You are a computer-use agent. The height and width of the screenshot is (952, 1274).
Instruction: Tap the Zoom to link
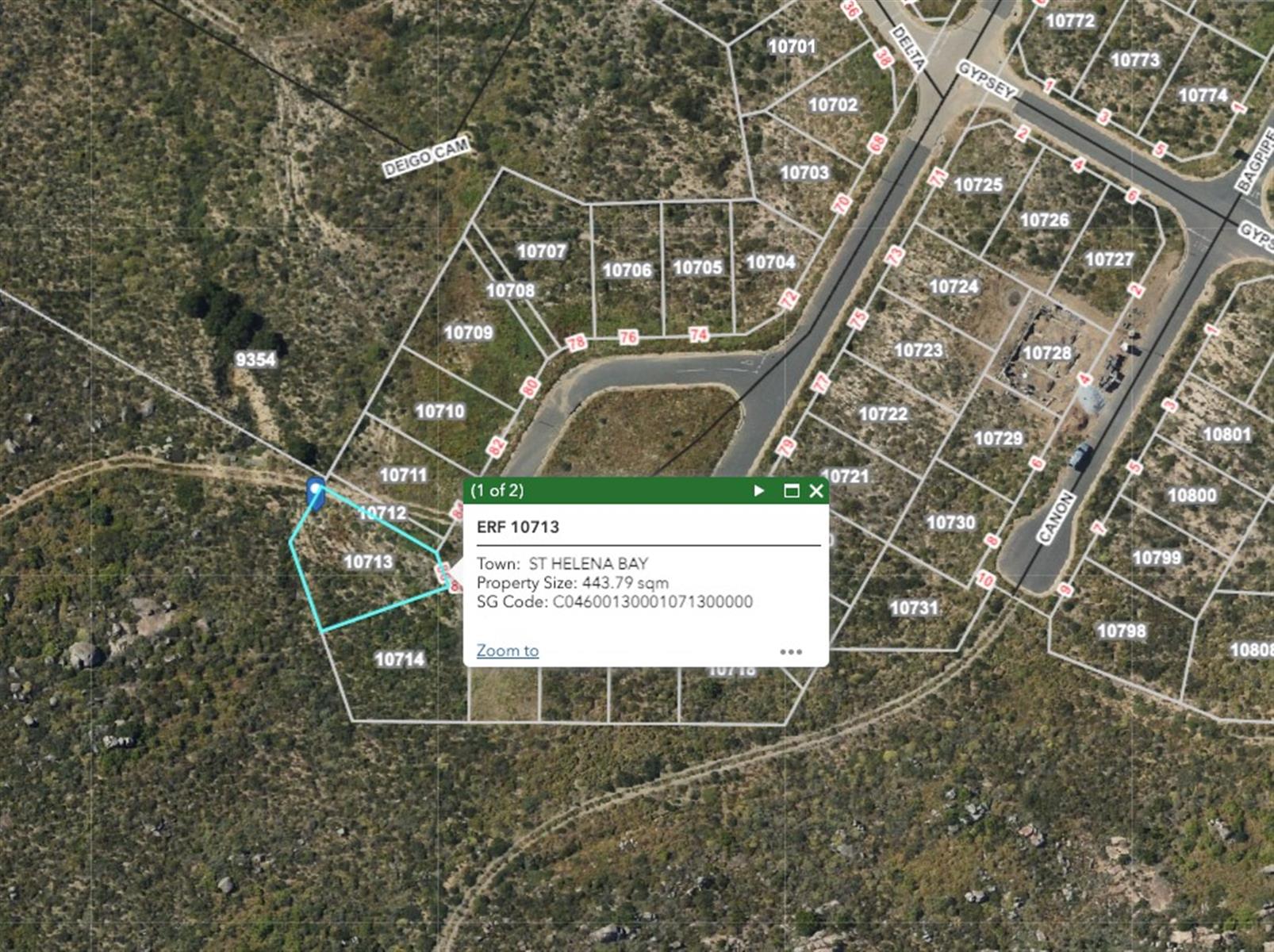[507, 651]
